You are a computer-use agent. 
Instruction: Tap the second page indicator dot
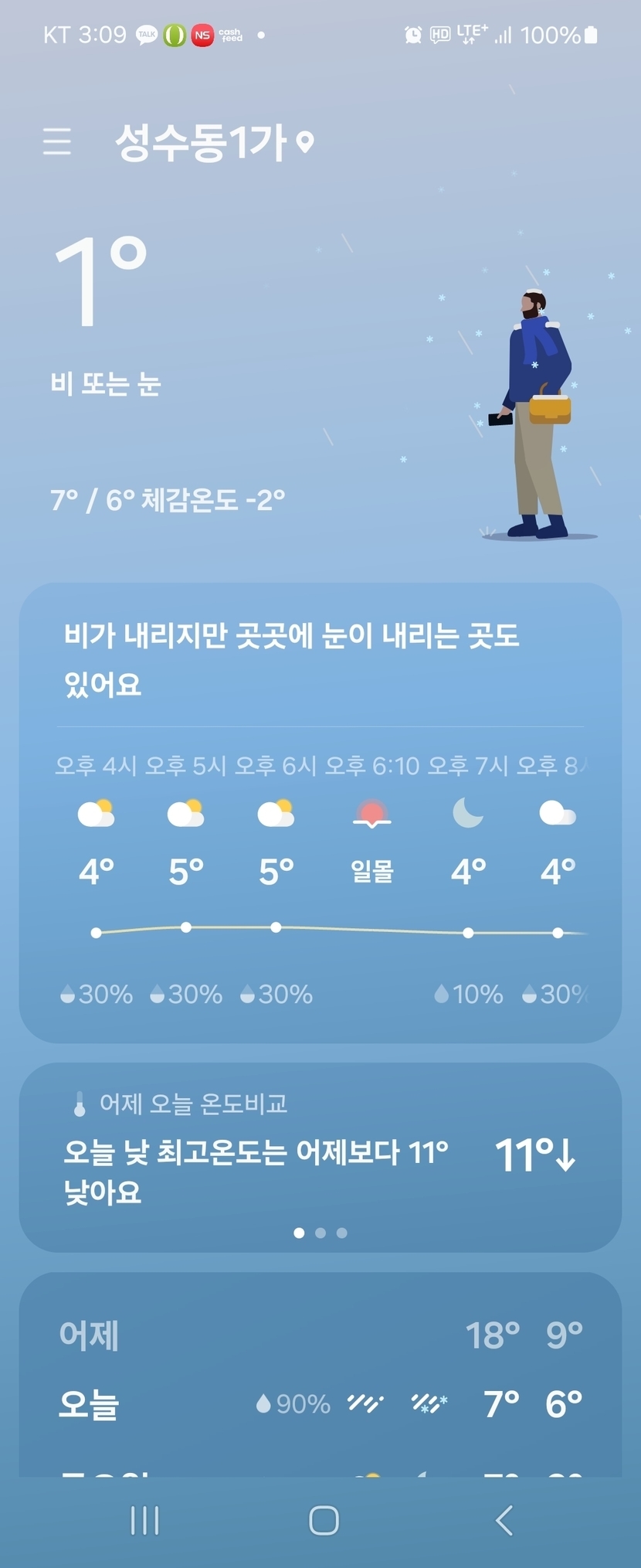(320, 1233)
